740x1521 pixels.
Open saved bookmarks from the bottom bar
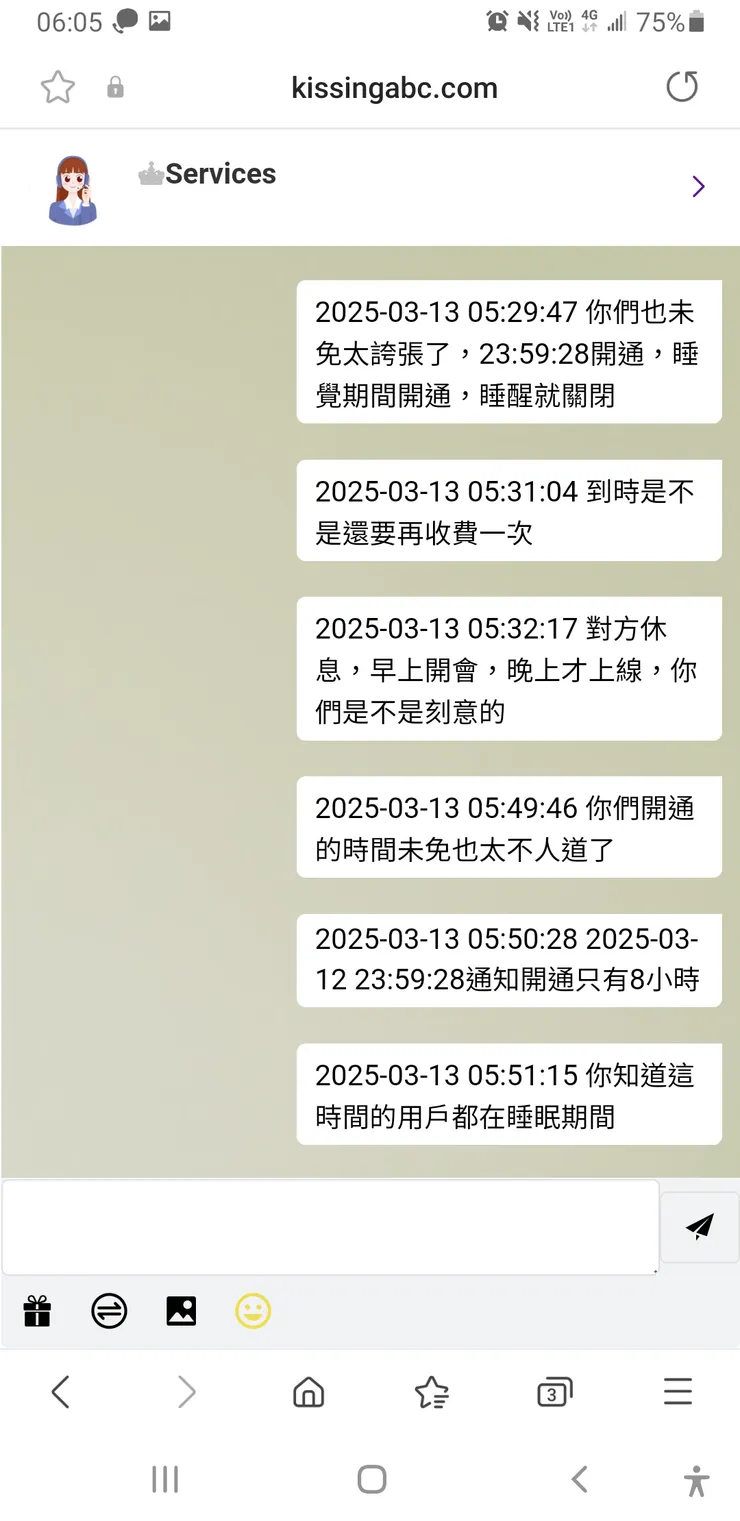pos(431,1391)
